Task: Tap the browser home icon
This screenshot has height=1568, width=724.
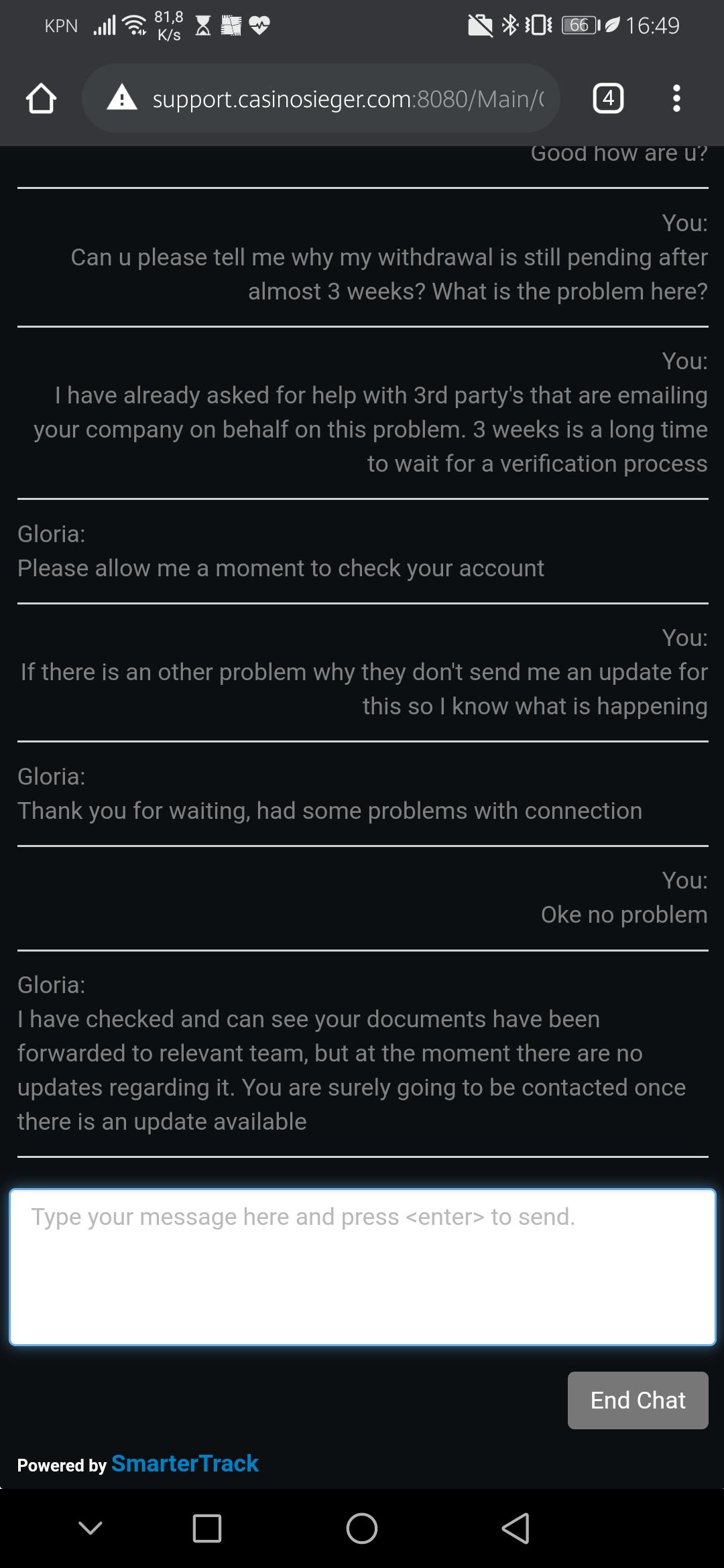Action: 41,99
